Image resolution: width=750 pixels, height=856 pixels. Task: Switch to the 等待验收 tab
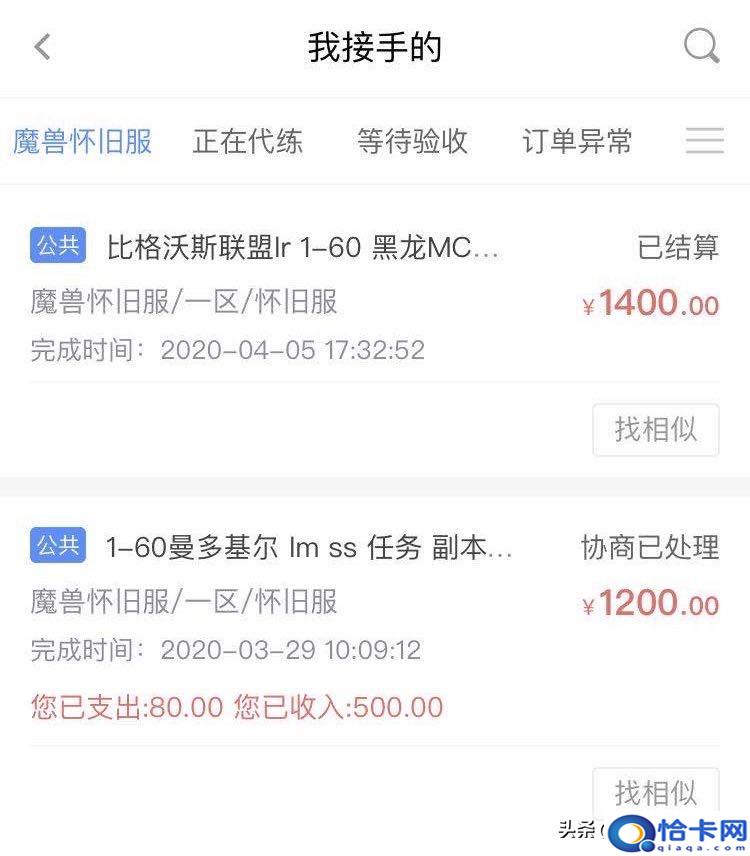[412, 141]
